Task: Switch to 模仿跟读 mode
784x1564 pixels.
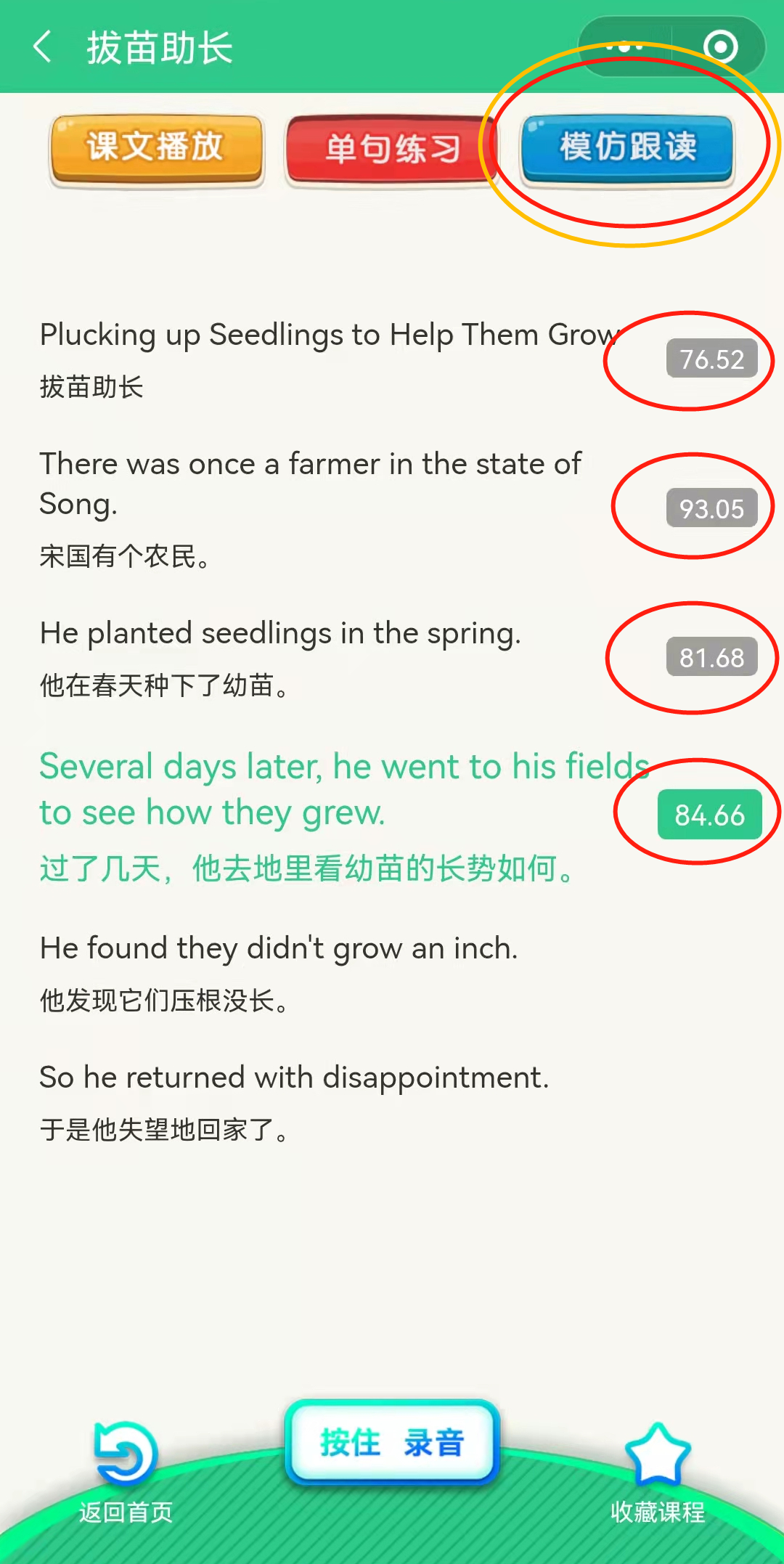Action: [628, 150]
